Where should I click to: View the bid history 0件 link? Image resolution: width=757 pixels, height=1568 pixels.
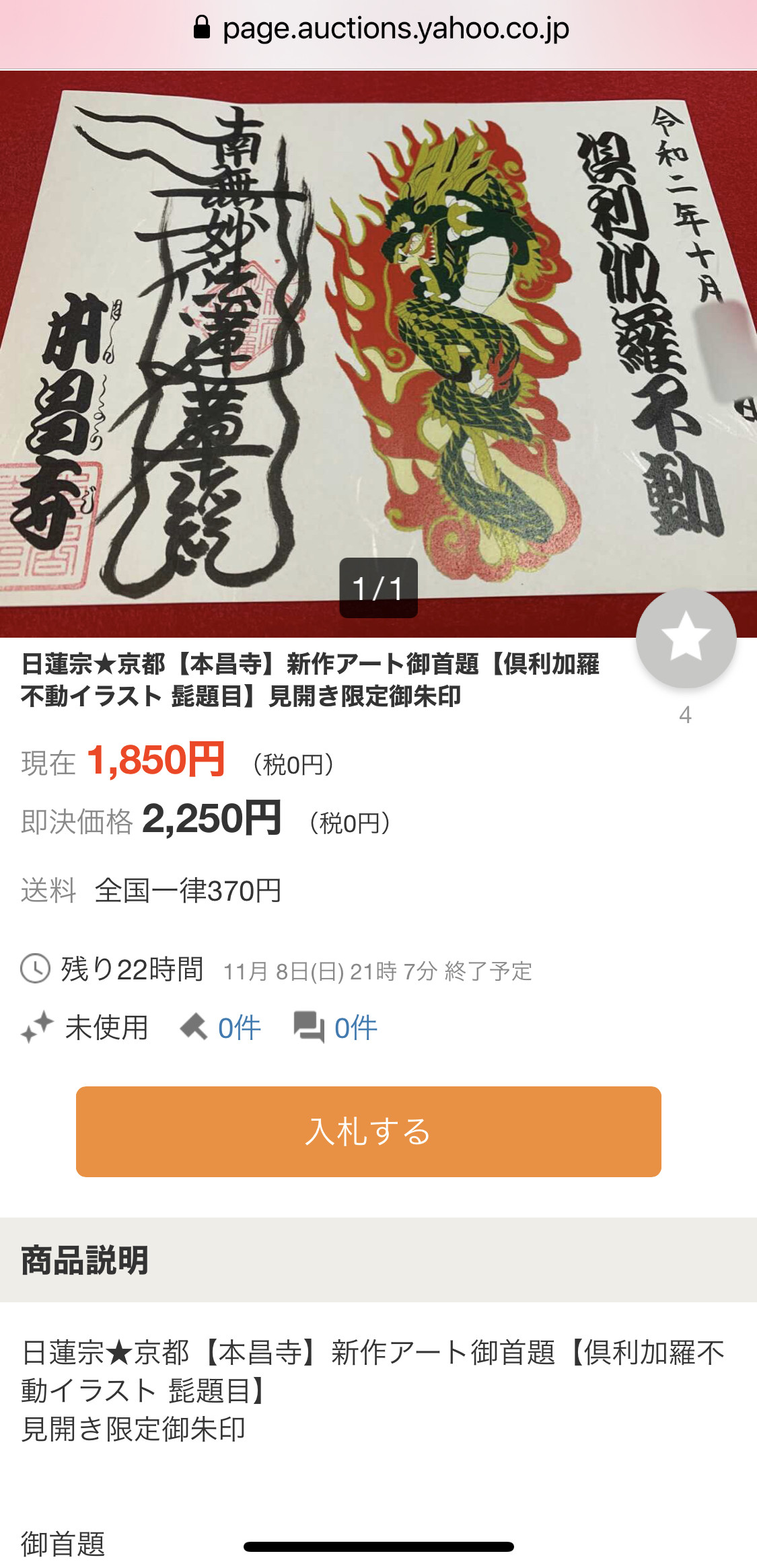click(238, 1028)
